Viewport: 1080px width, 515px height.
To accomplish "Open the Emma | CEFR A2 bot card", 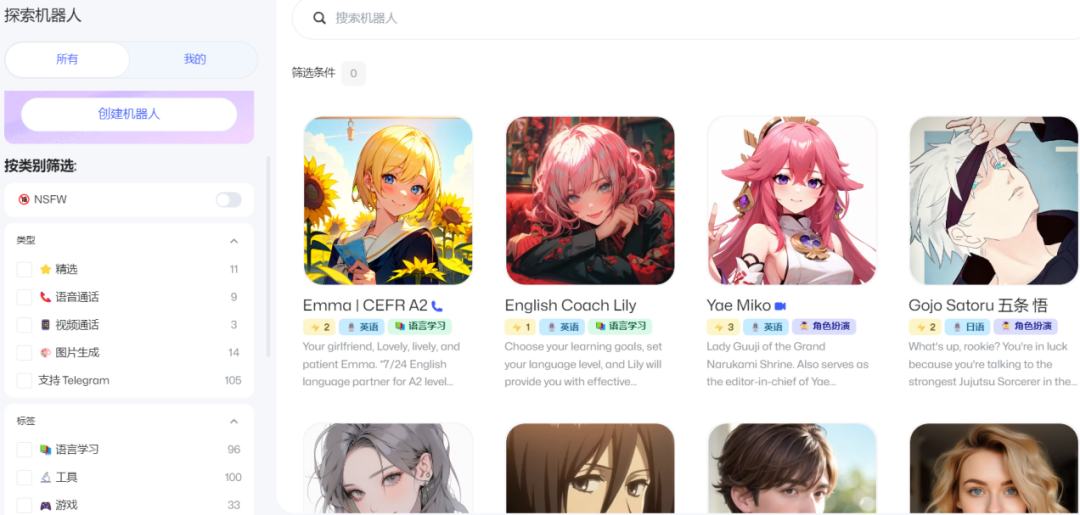I will click(x=388, y=252).
